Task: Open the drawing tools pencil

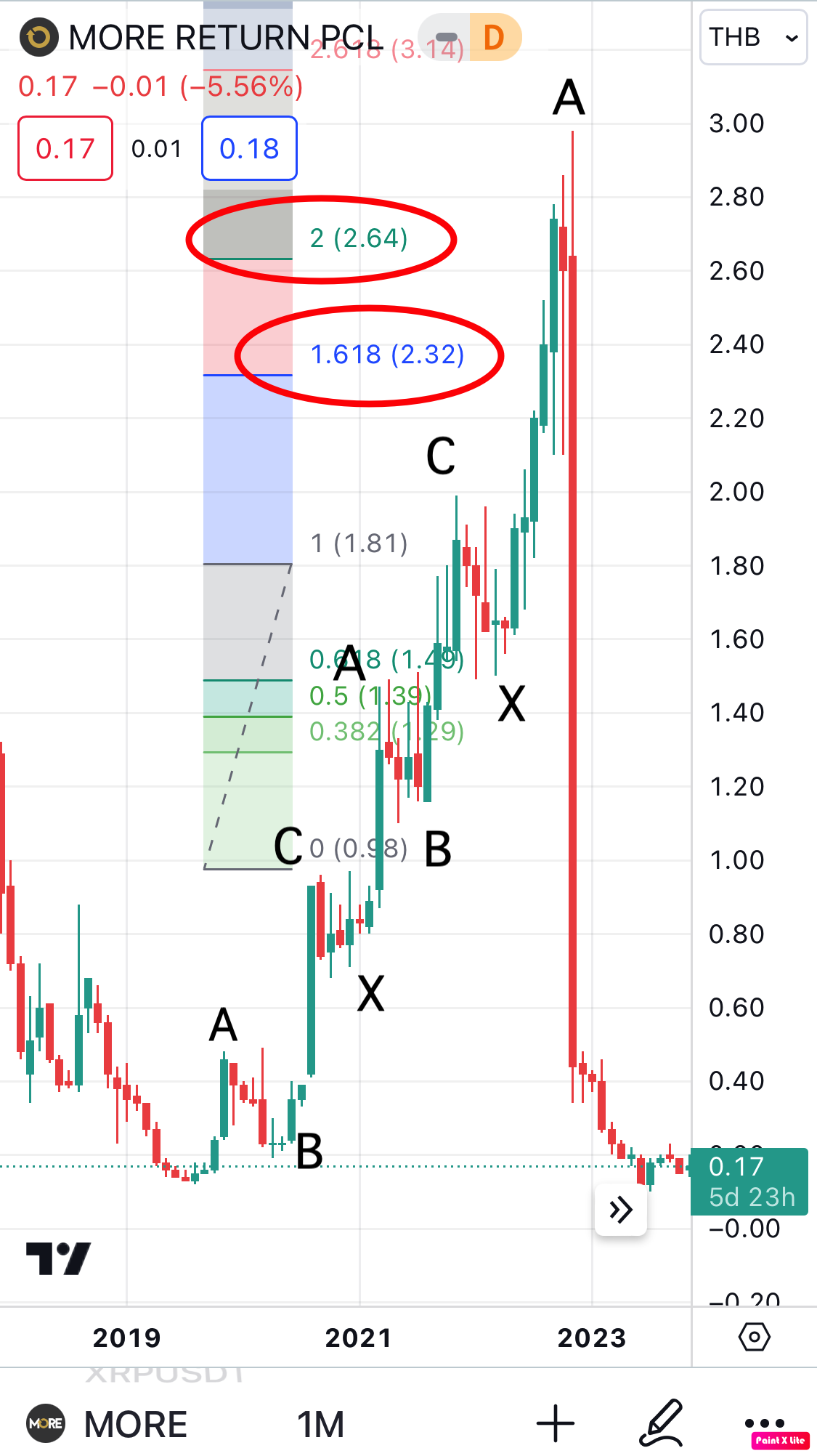Action: coord(661,1423)
